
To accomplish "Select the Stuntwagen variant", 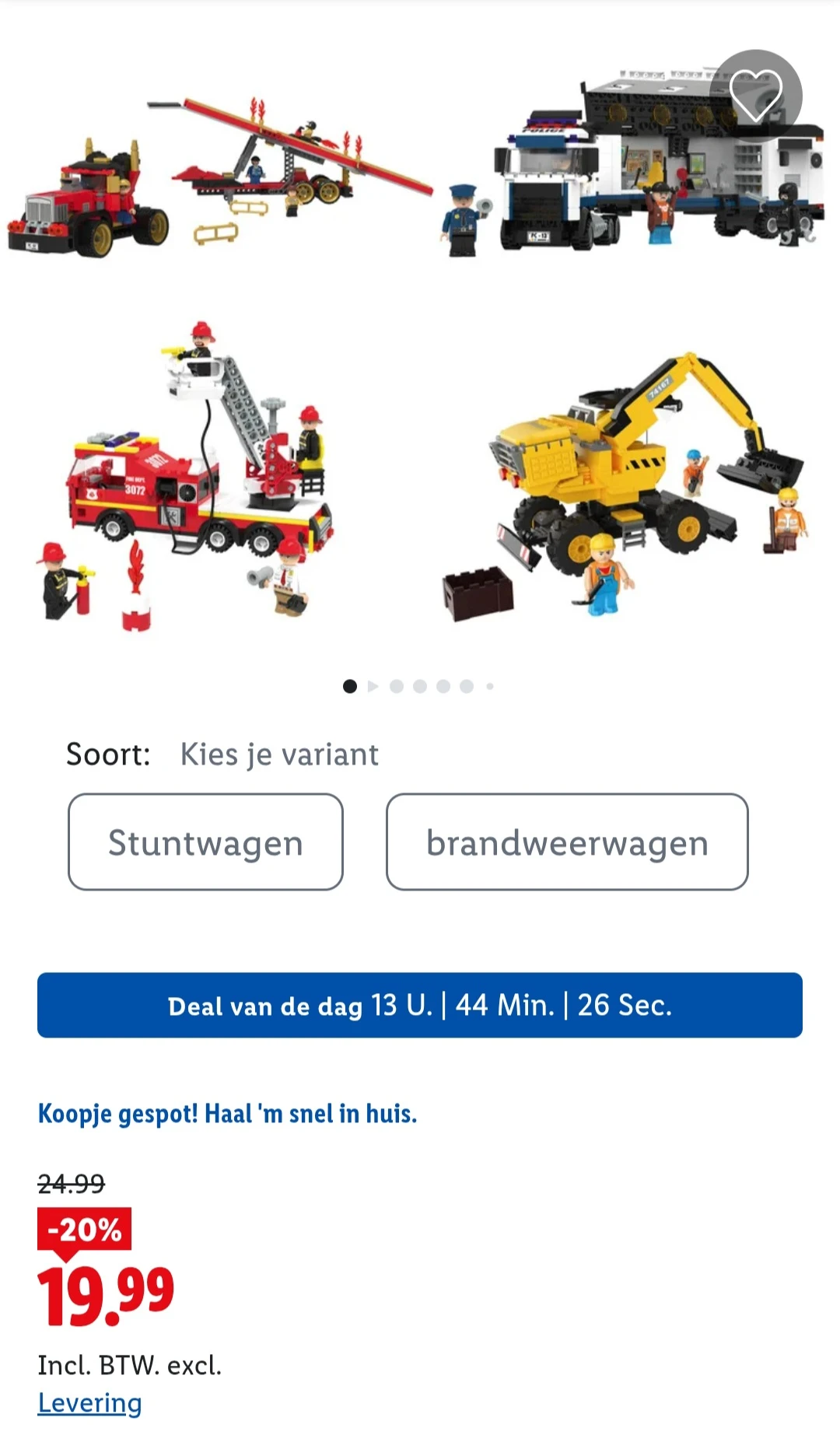I will pos(205,842).
